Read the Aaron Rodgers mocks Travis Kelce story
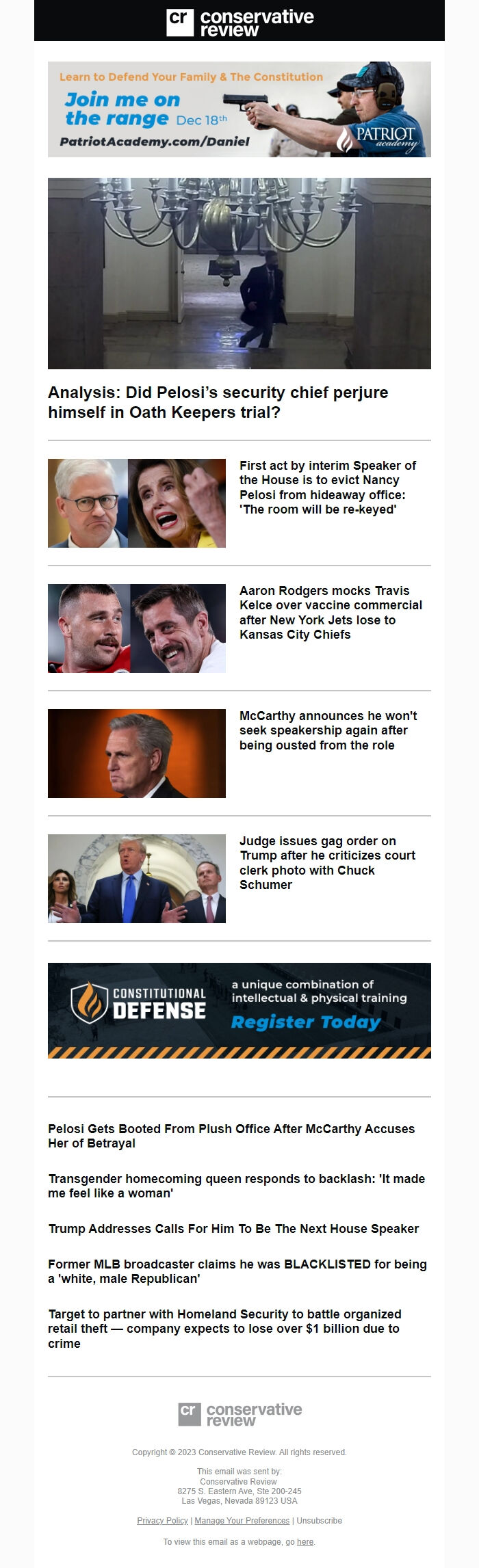479x1568 pixels. tap(331, 612)
